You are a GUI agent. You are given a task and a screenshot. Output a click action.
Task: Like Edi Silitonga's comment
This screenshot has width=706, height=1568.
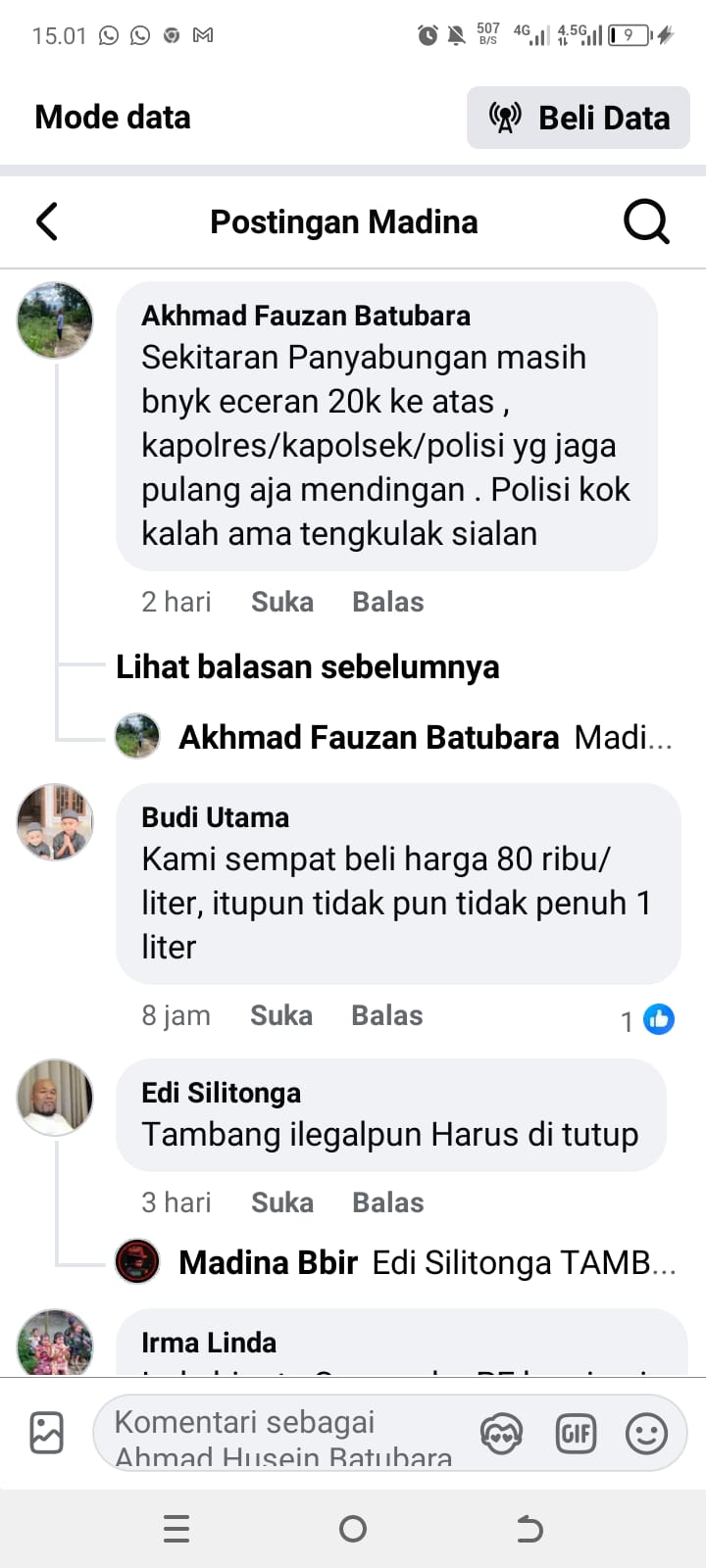281,1202
